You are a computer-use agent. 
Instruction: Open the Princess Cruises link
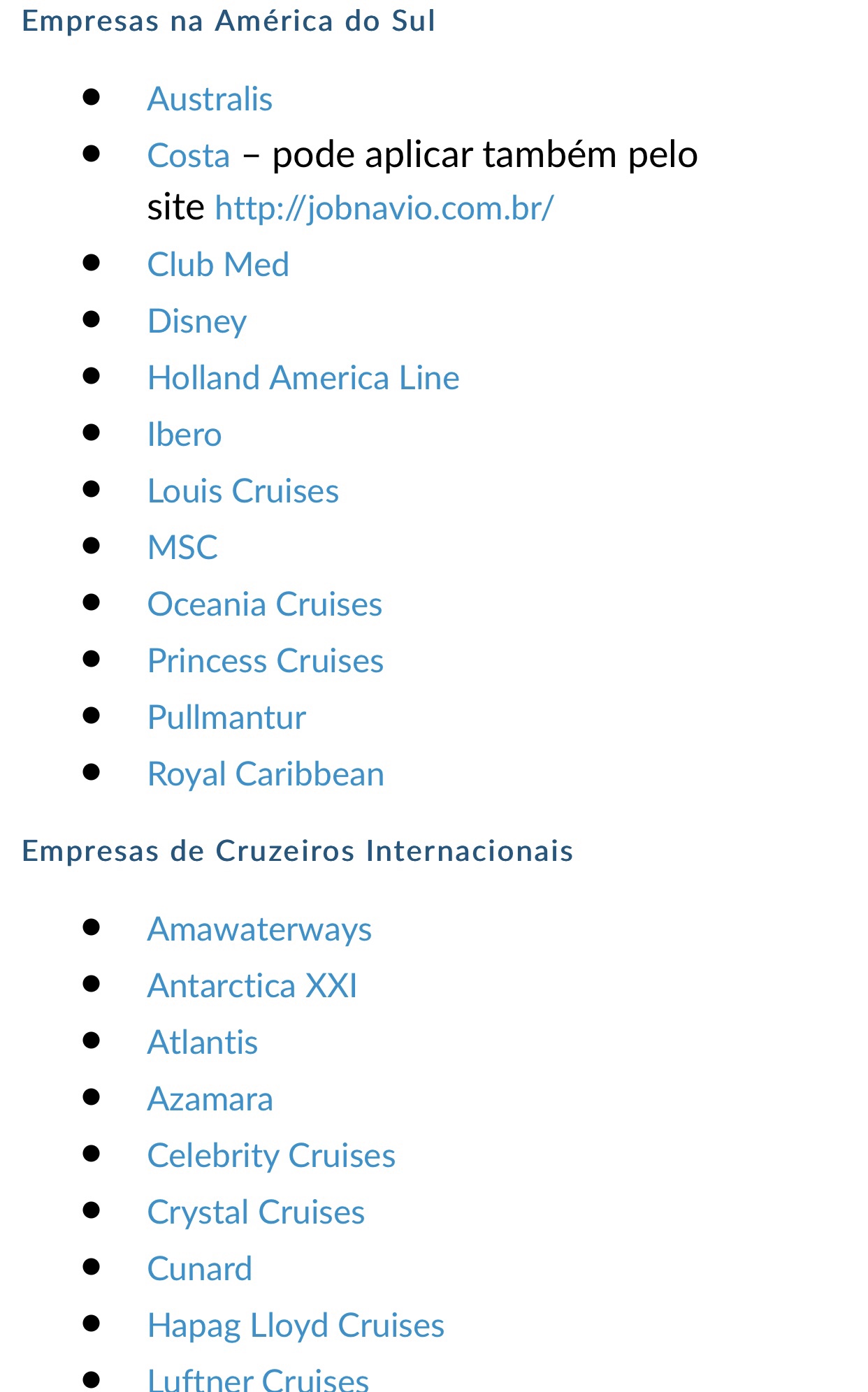pos(266,661)
